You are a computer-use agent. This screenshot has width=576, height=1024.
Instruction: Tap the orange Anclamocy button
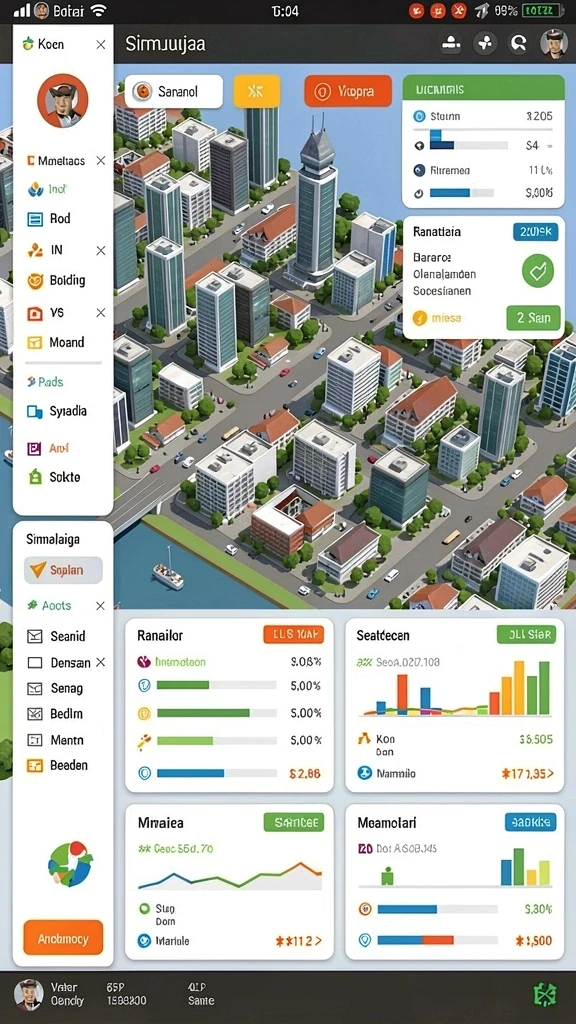pyautogui.click(x=63, y=938)
